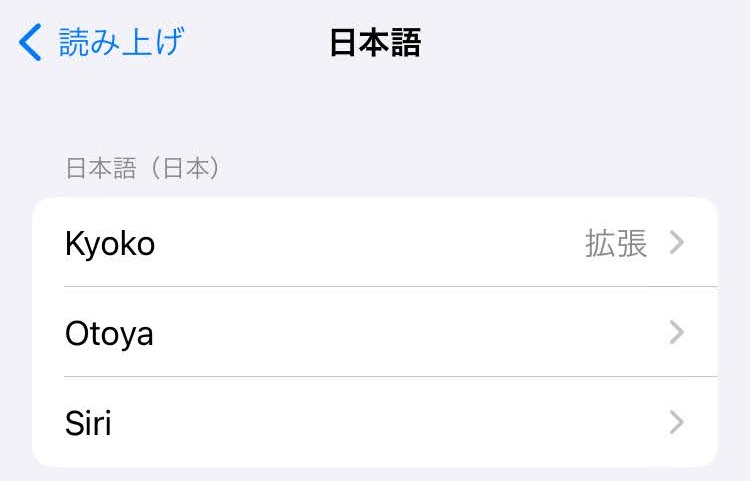The image size is (750, 481).
Task: Open the Siri voice settings
Action: point(375,423)
